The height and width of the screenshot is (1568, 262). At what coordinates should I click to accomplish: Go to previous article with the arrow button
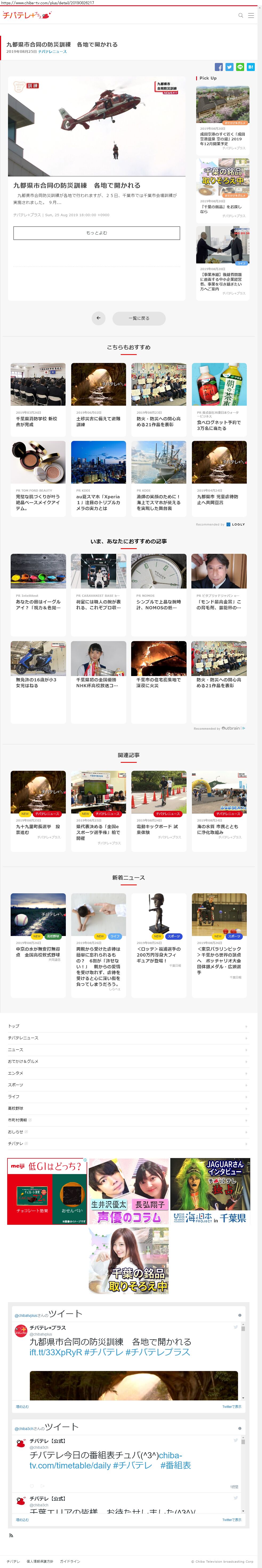98,318
